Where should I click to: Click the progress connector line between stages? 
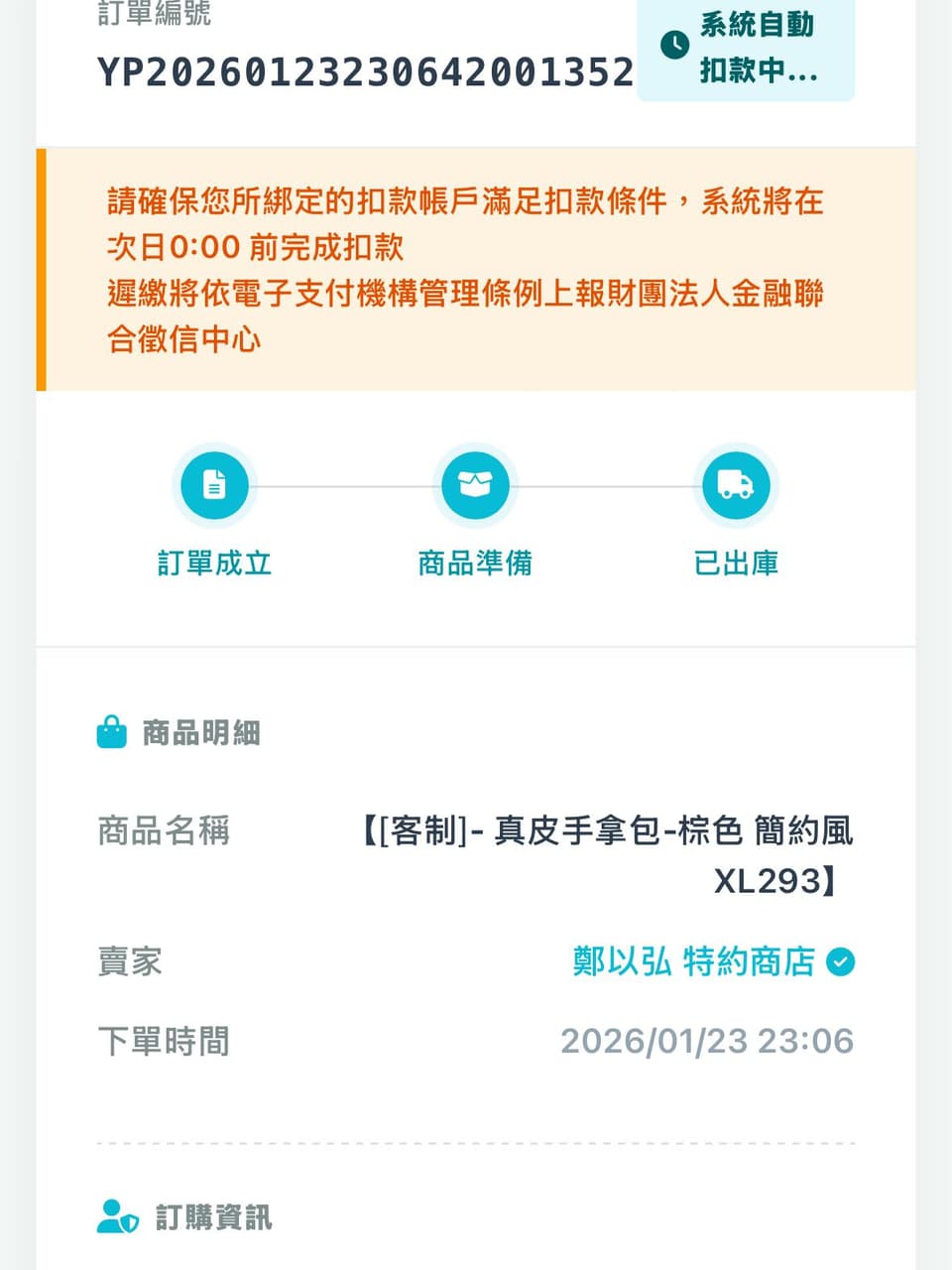(x=344, y=485)
